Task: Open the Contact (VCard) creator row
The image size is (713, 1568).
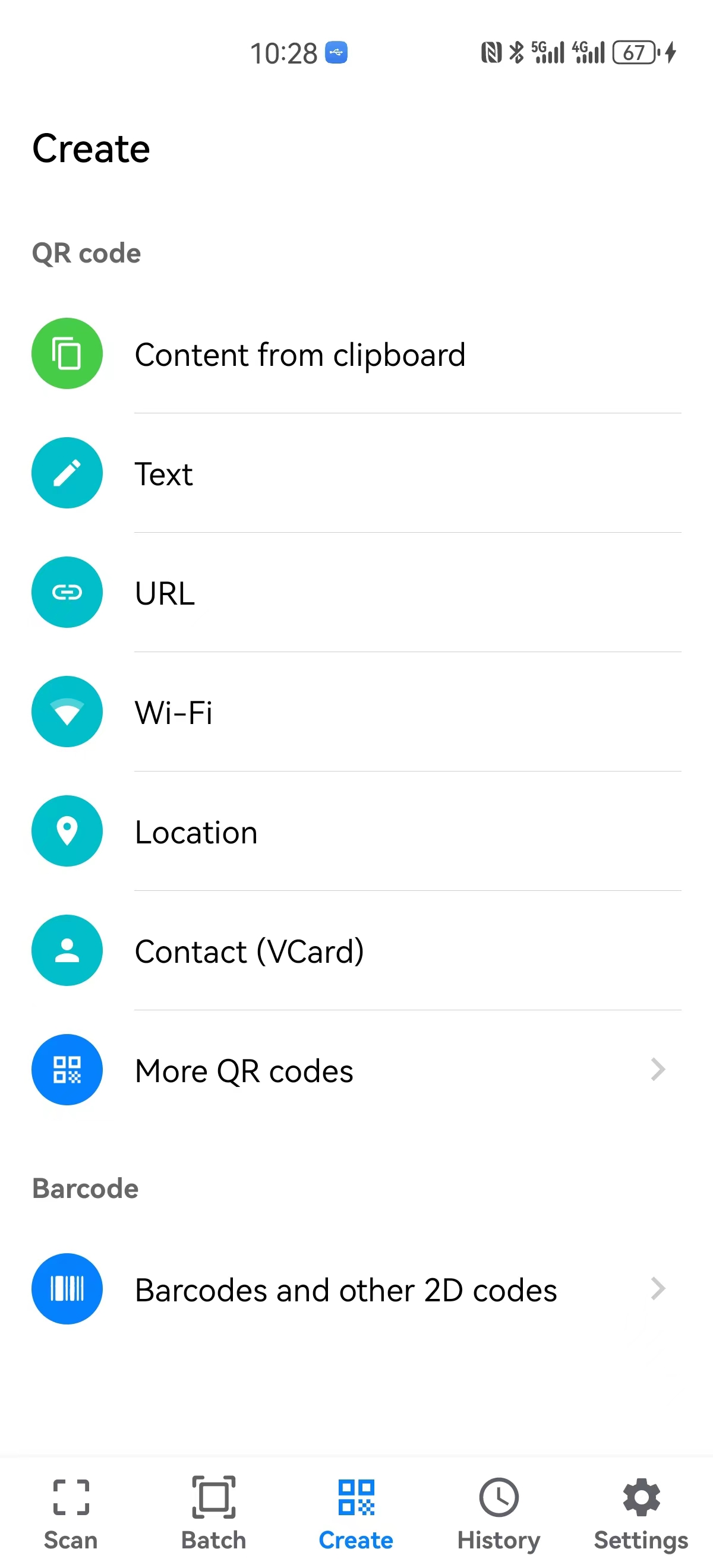Action: click(356, 950)
